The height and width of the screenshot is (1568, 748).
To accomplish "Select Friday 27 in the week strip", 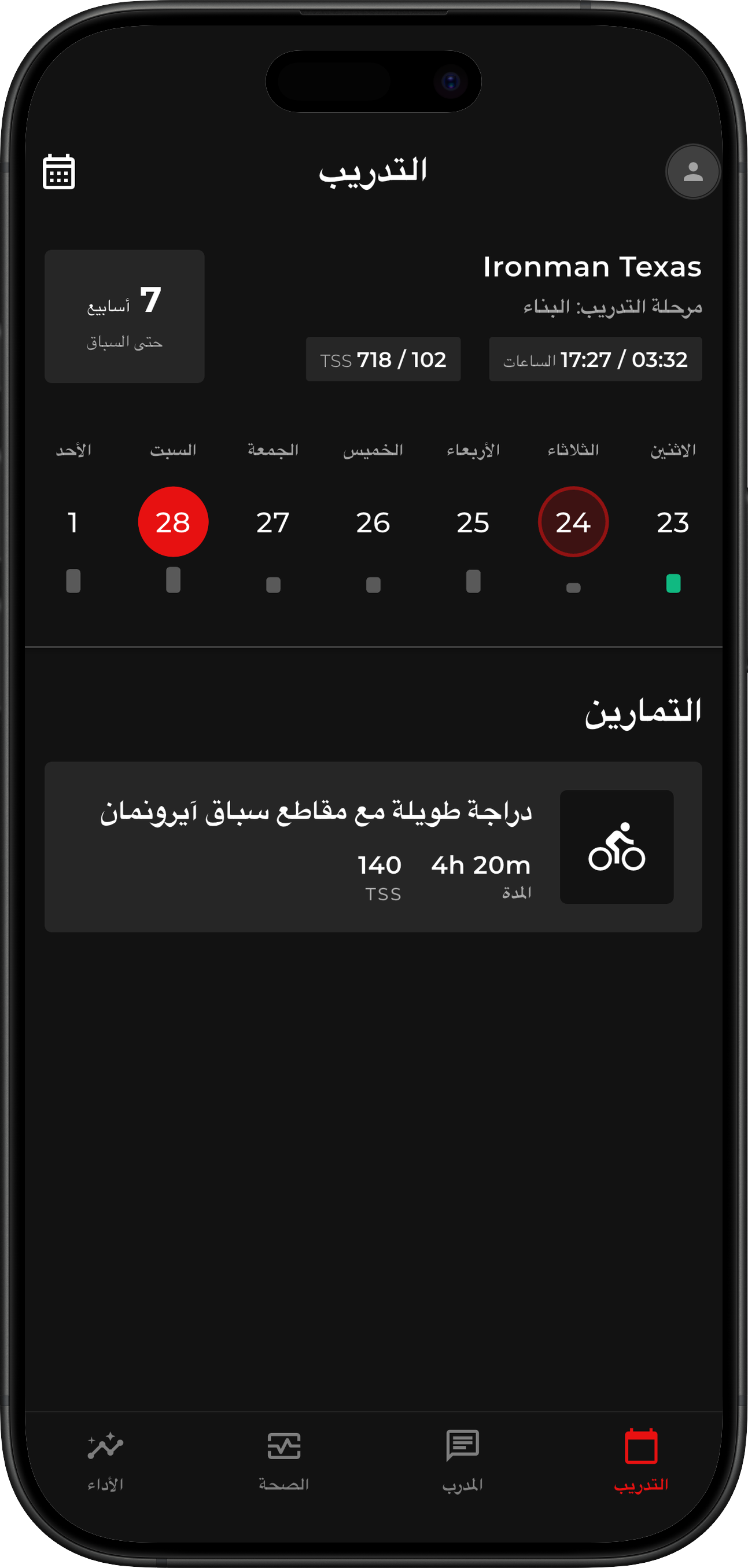I will (x=272, y=522).
